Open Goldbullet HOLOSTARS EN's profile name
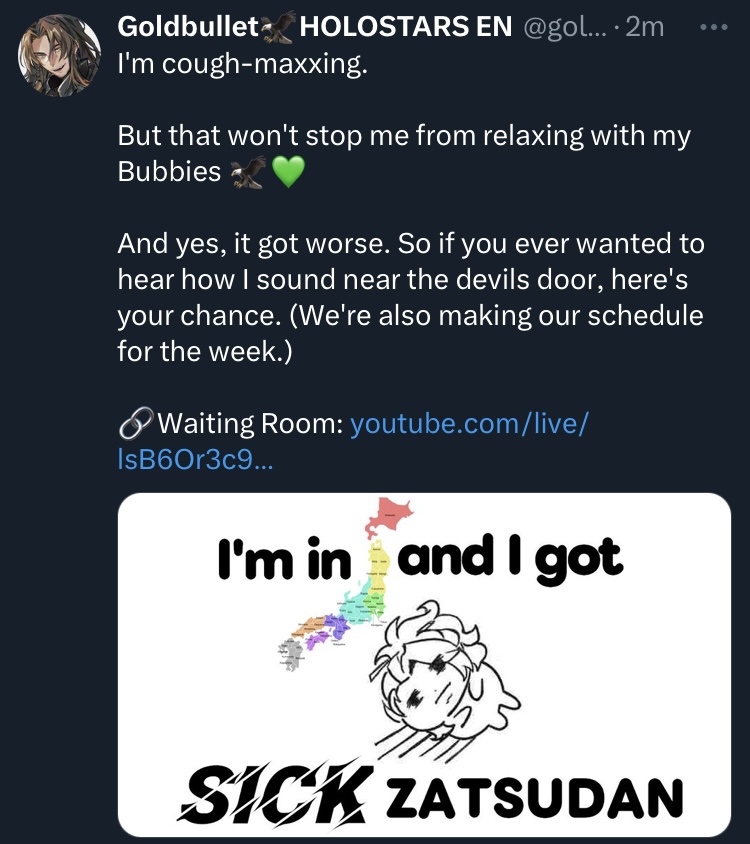 click(315, 27)
